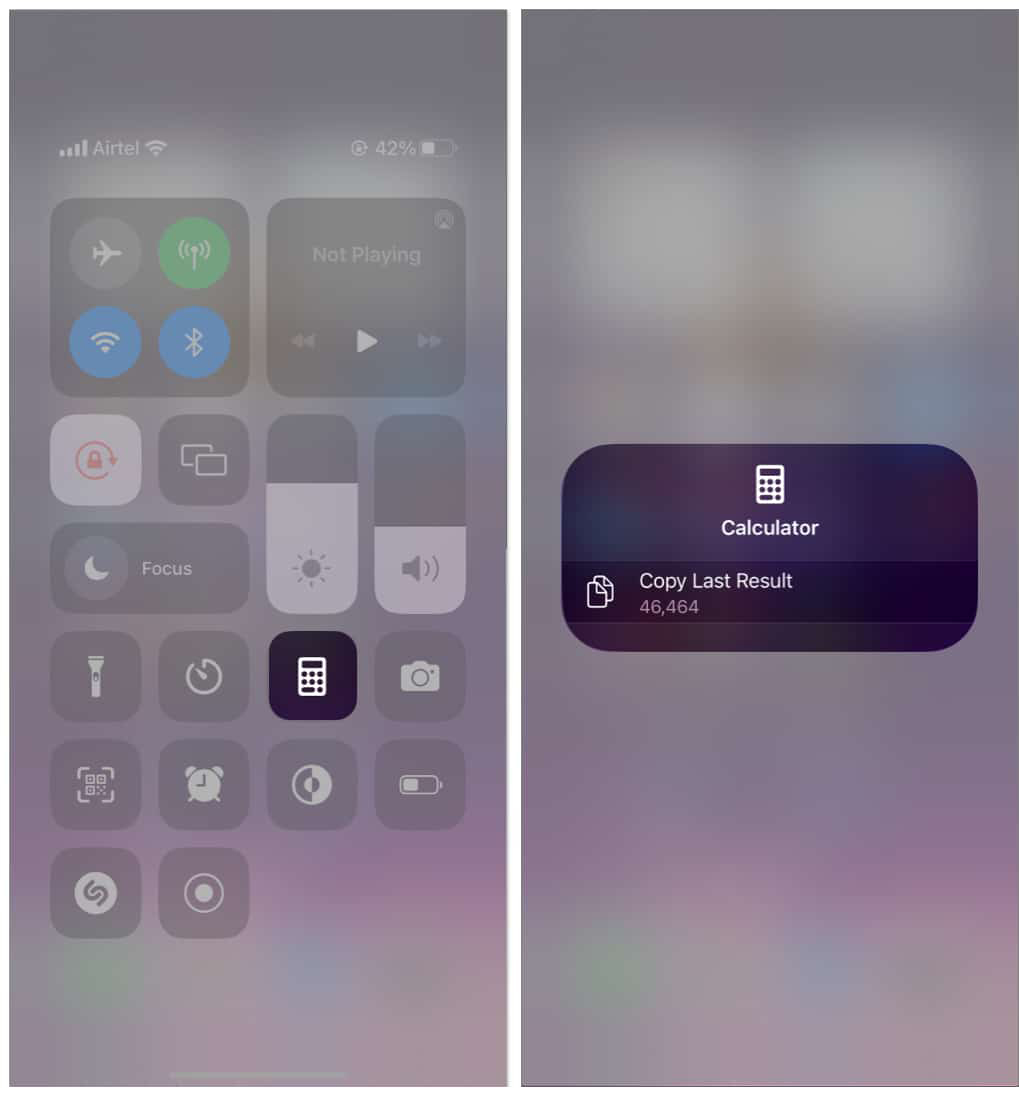The height and width of the screenshot is (1097, 1019).
Task: Open Screen Mirroring
Action: 204,460
